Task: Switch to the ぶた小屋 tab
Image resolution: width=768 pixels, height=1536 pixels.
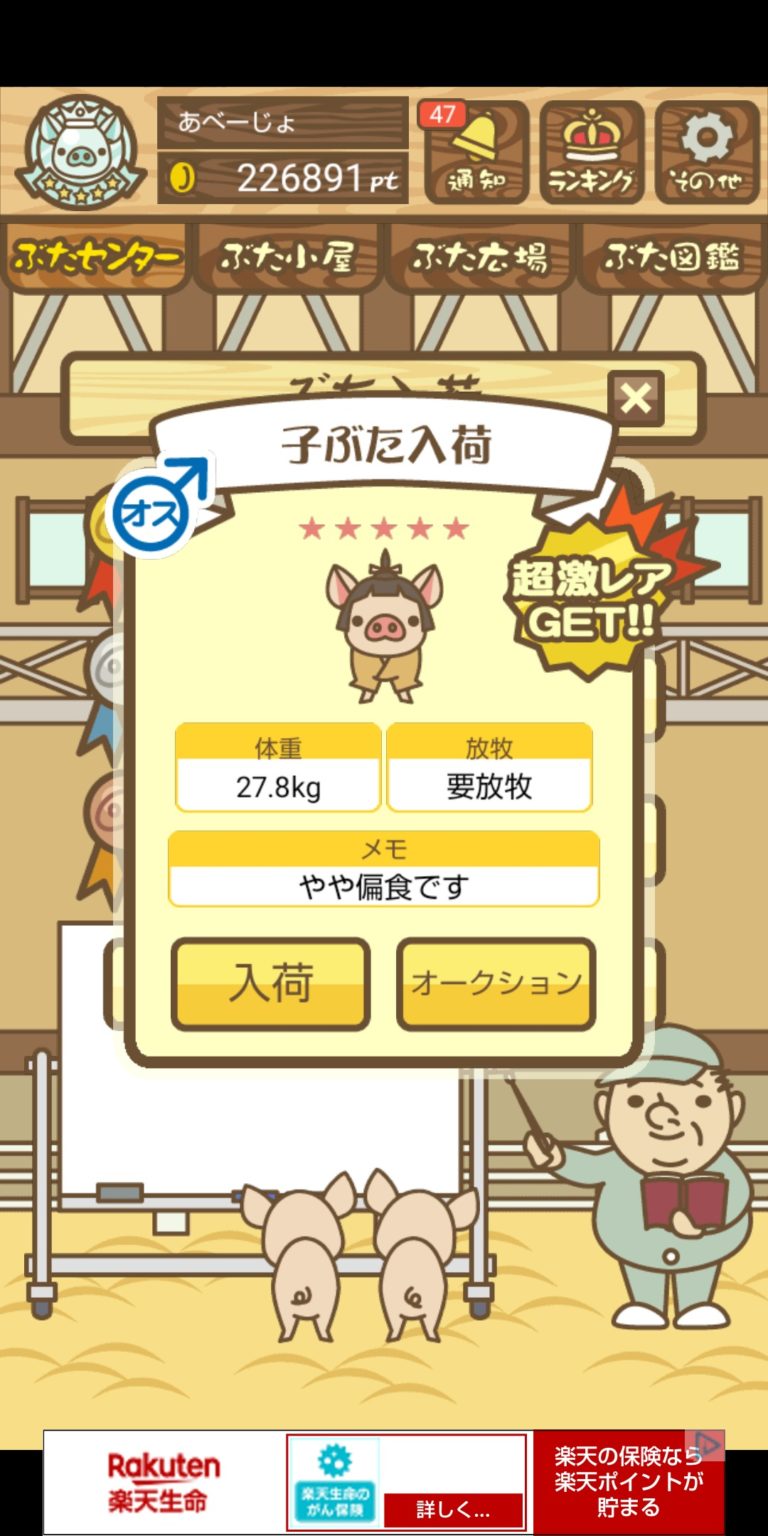Action: point(288,258)
